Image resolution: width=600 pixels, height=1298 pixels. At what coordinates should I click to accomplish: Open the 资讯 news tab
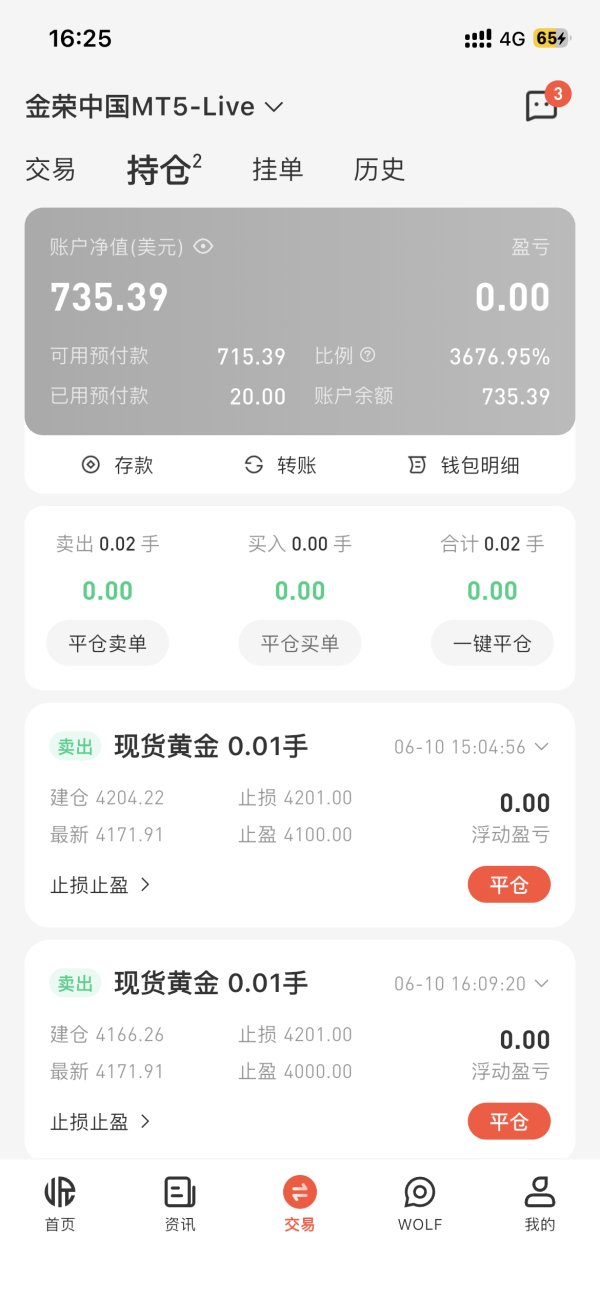(x=180, y=1203)
